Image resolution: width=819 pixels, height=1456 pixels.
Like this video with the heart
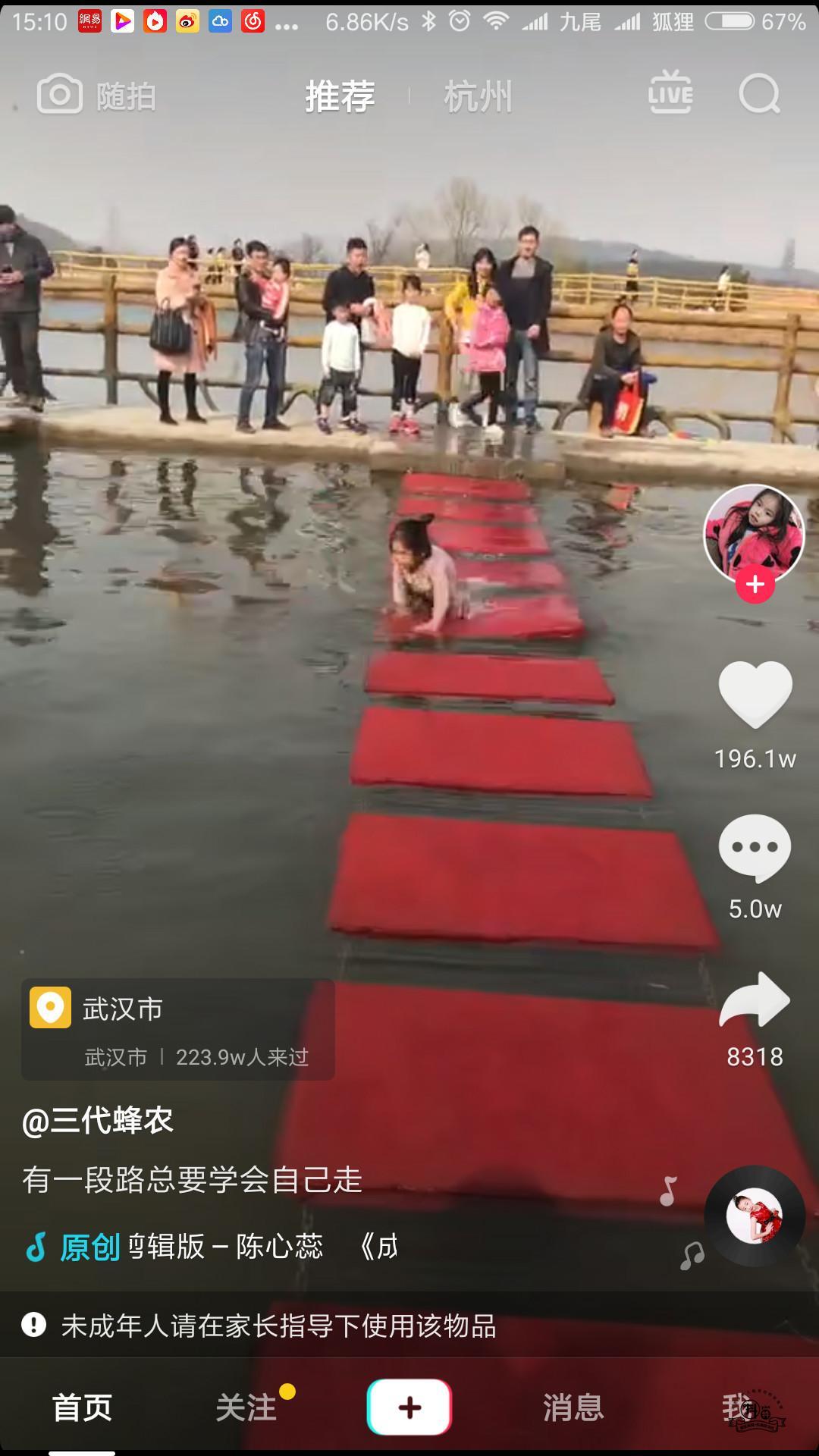pos(755,695)
